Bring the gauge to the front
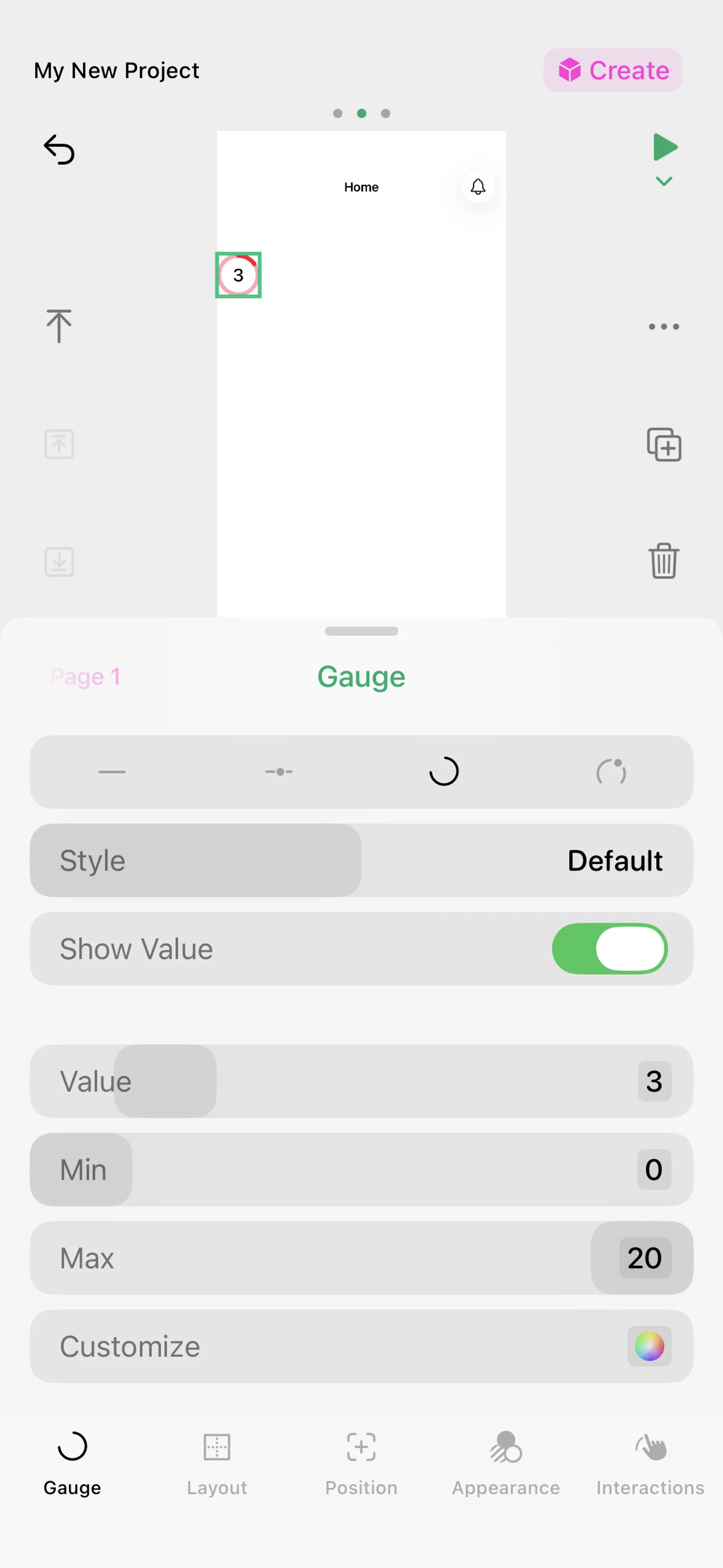 [x=59, y=326]
